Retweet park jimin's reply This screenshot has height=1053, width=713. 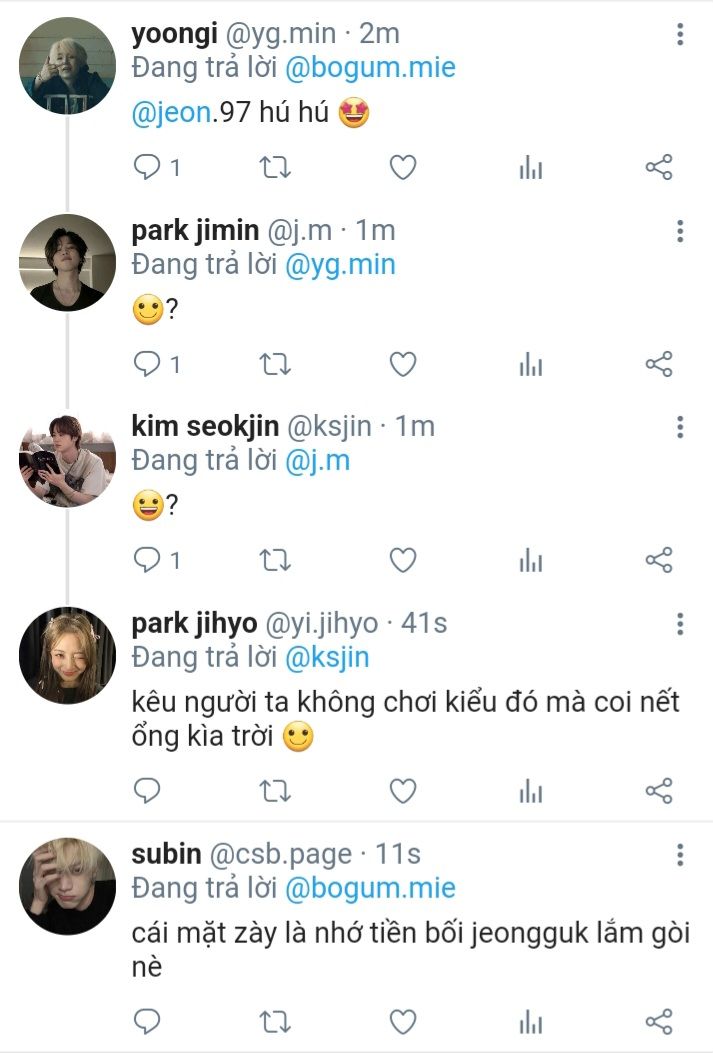click(x=274, y=365)
